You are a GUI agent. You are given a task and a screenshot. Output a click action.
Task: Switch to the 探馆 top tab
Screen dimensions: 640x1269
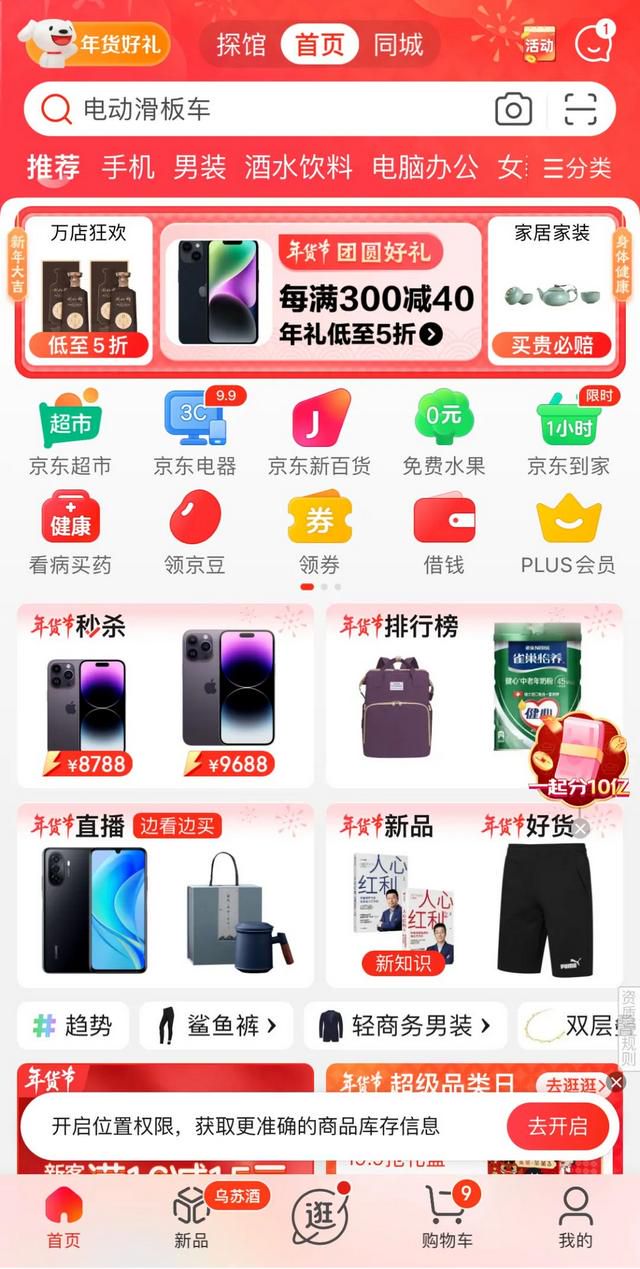241,45
